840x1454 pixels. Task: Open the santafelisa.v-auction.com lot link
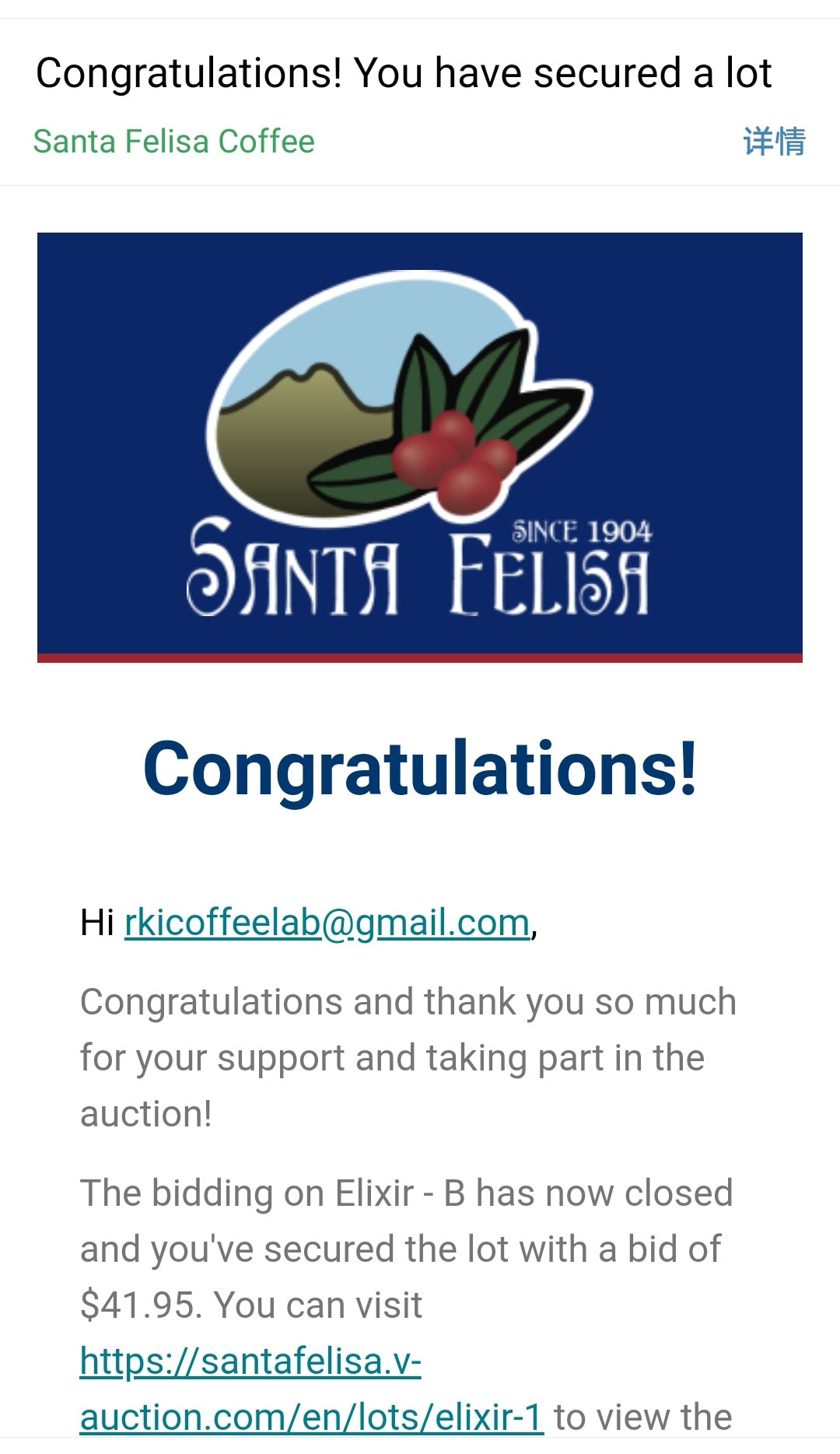tap(250, 1361)
